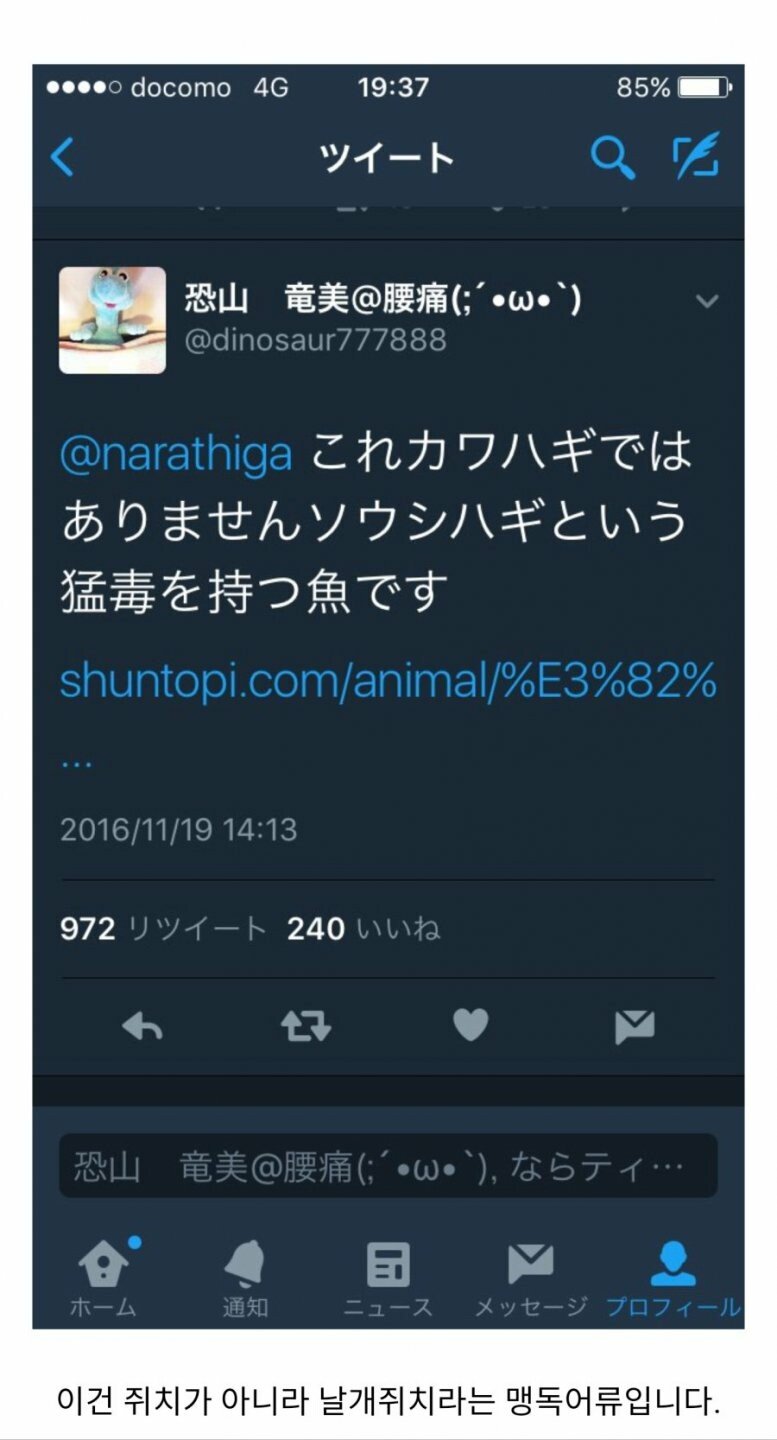The height and width of the screenshot is (1440, 777).
Task: Open the search magnifier icon
Action: (x=611, y=157)
